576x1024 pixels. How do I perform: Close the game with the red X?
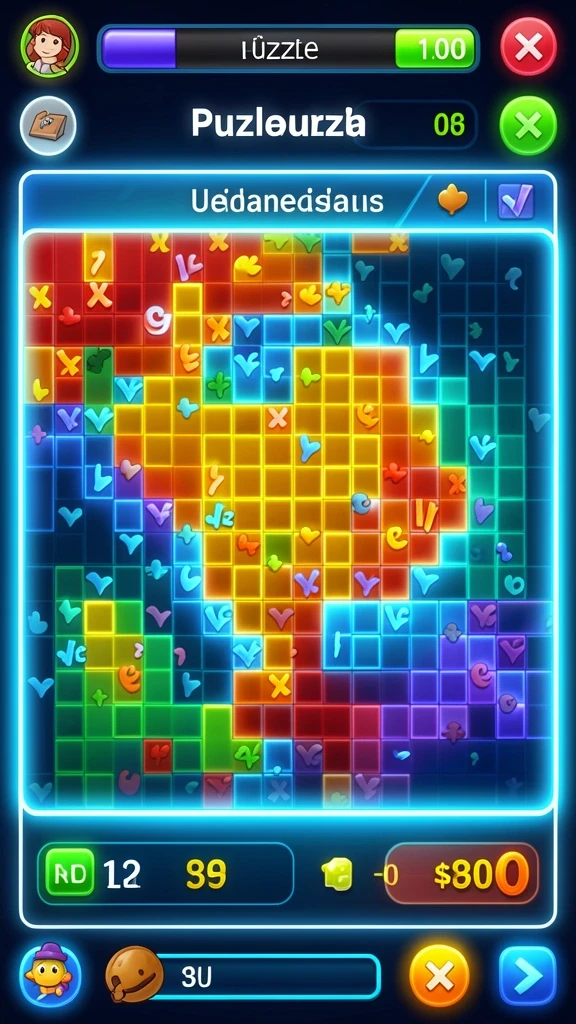pos(528,46)
